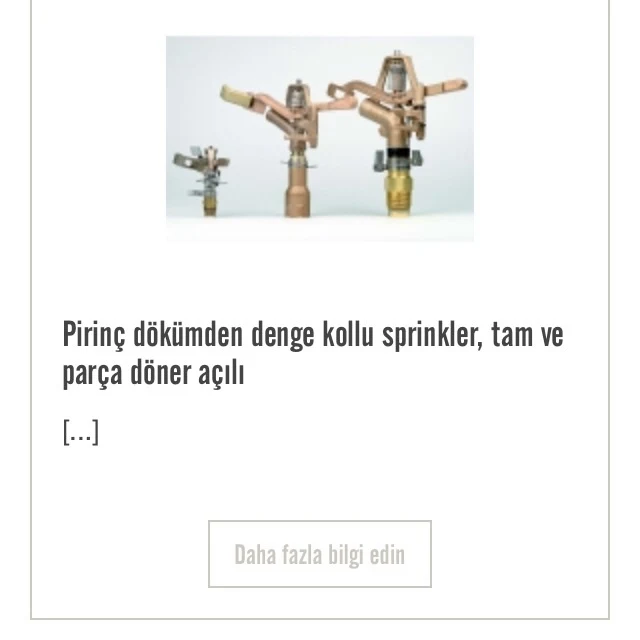Viewport: 640px width, 640px height.
Task: Tap the 'Daha fazla bilgi edin' button
Action: [x=319, y=554]
